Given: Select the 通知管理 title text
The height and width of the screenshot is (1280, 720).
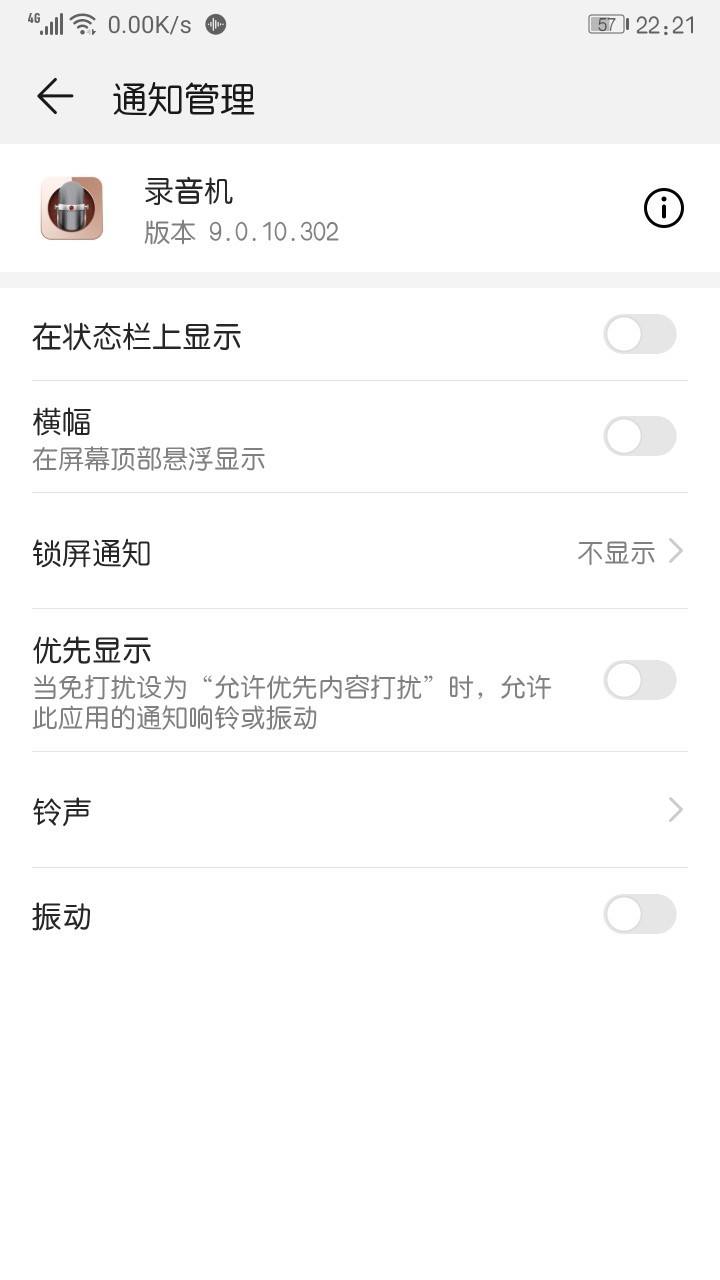Looking at the screenshot, I should (x=184, y=100).
